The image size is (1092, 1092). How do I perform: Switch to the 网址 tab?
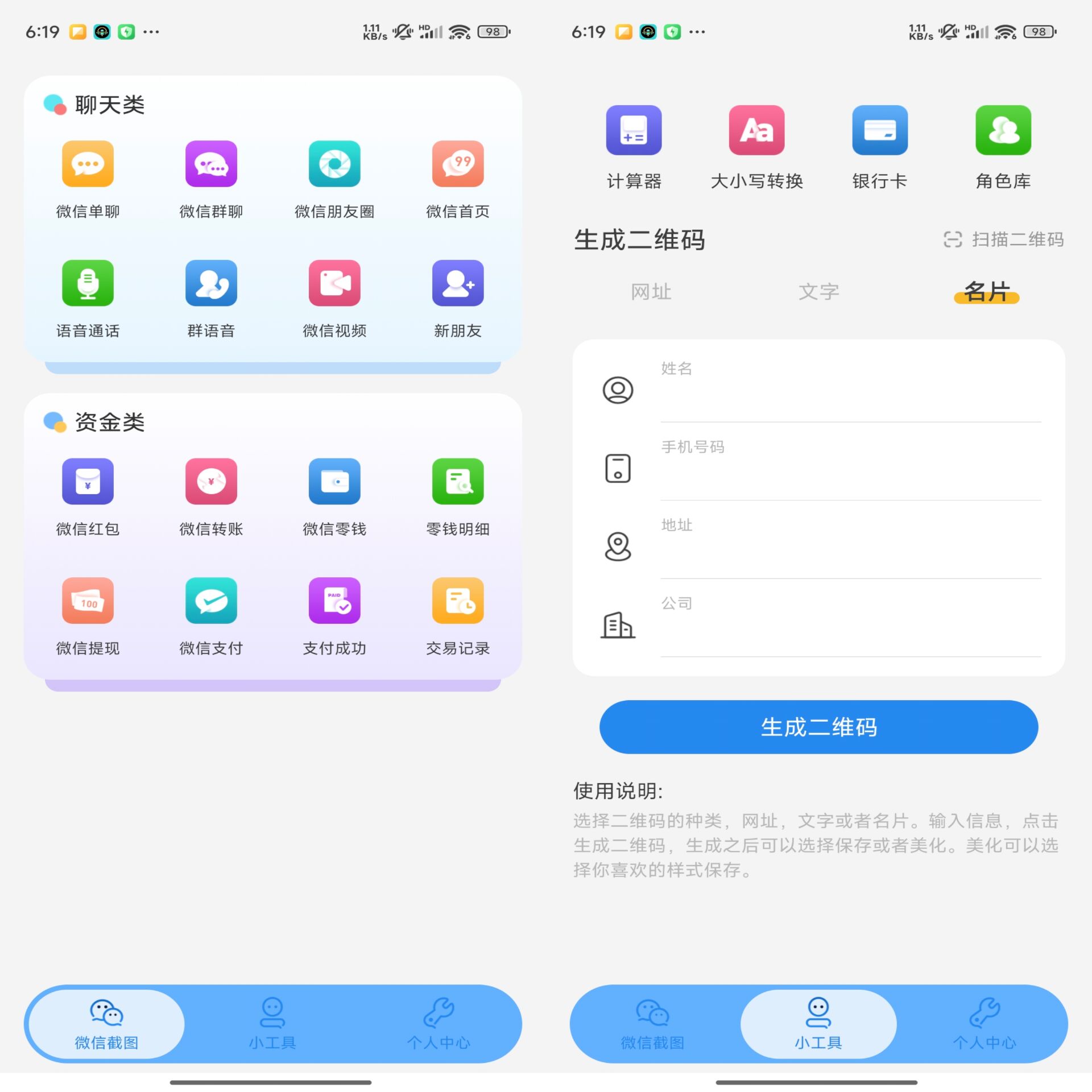coord(651,292)
